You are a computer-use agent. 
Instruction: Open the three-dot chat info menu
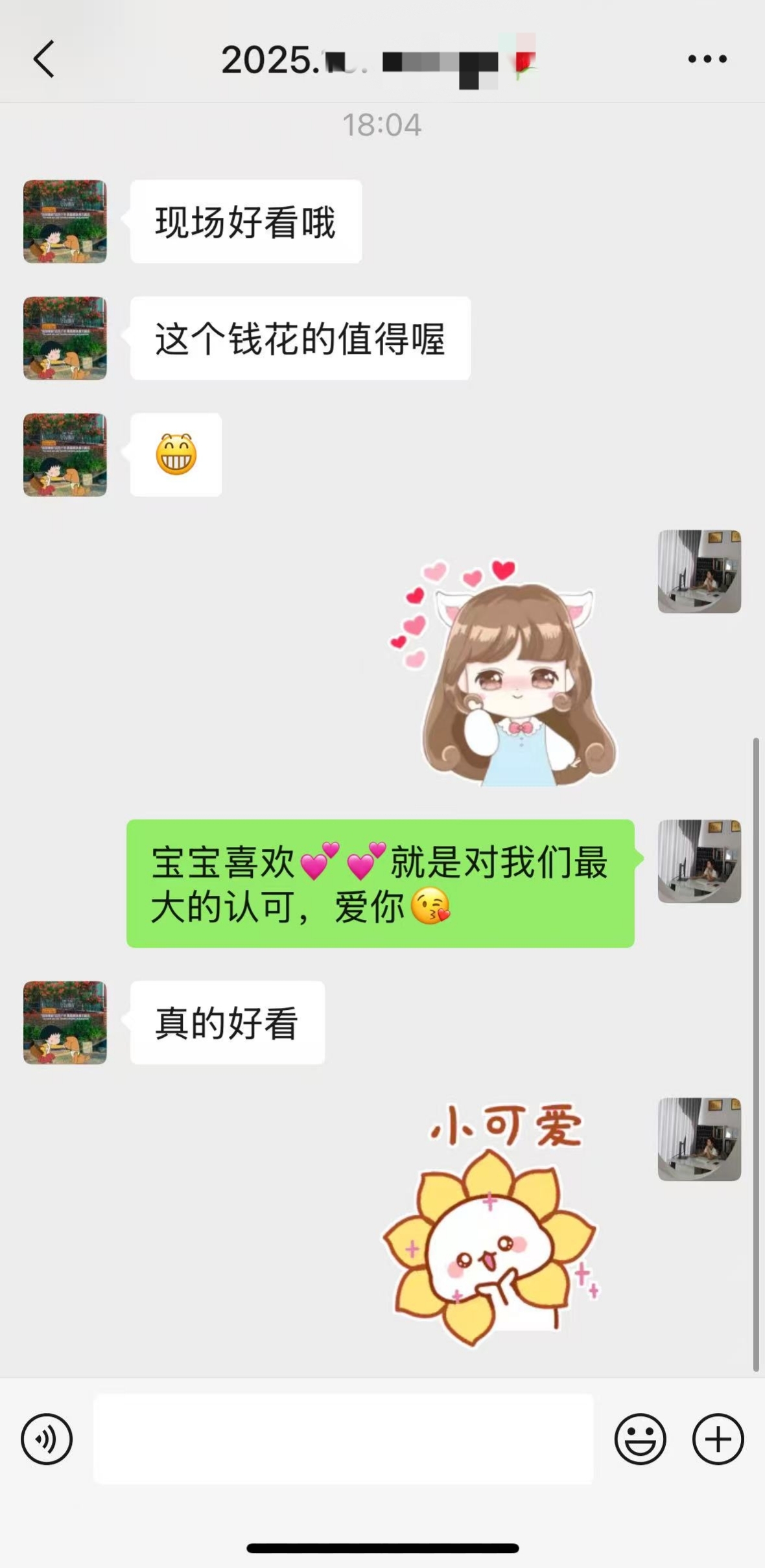pyautogui.click(x=707, y=59)
